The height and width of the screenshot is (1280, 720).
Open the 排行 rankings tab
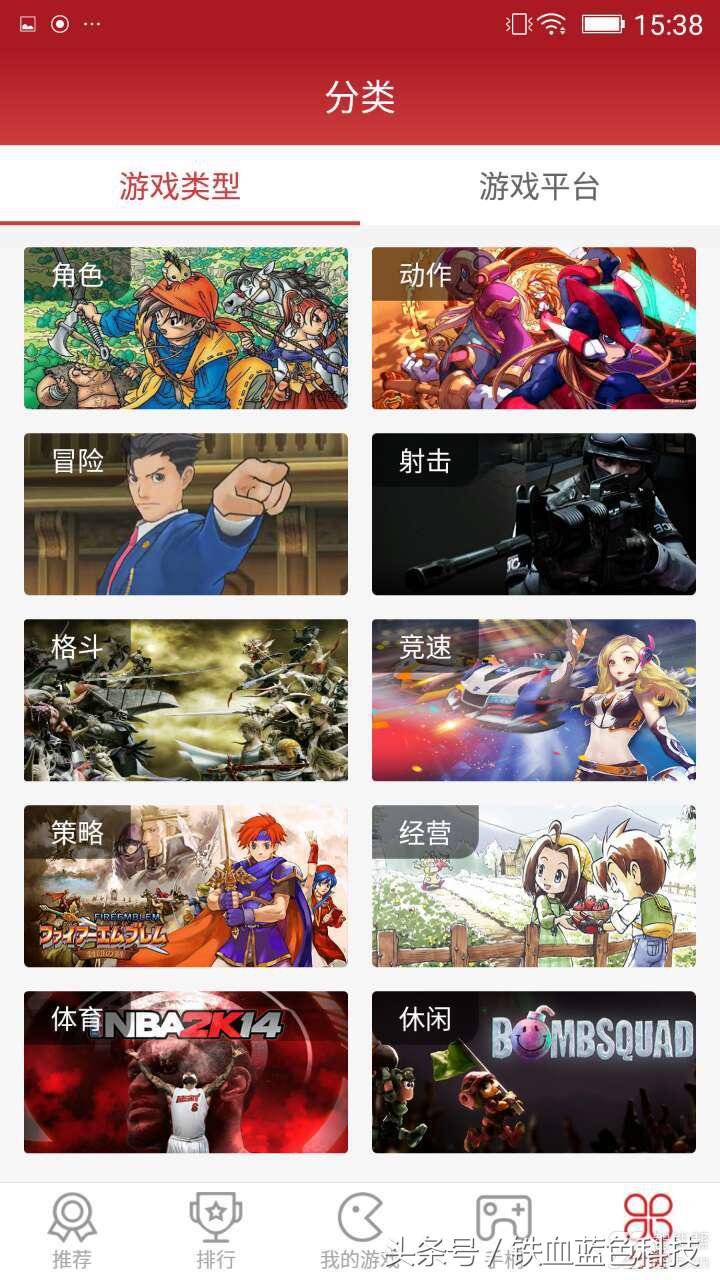click(216, 1230)
